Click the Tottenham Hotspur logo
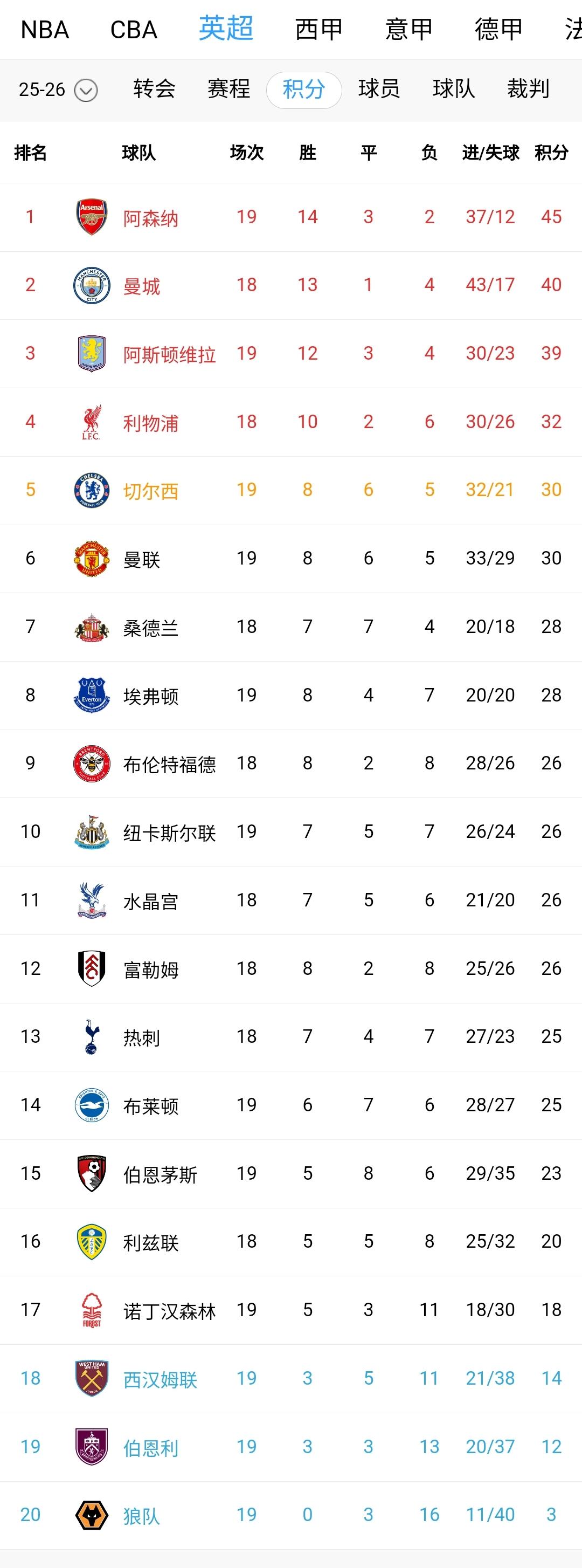This screenshot has width=582, height=1568. [x=90, y=1036]
